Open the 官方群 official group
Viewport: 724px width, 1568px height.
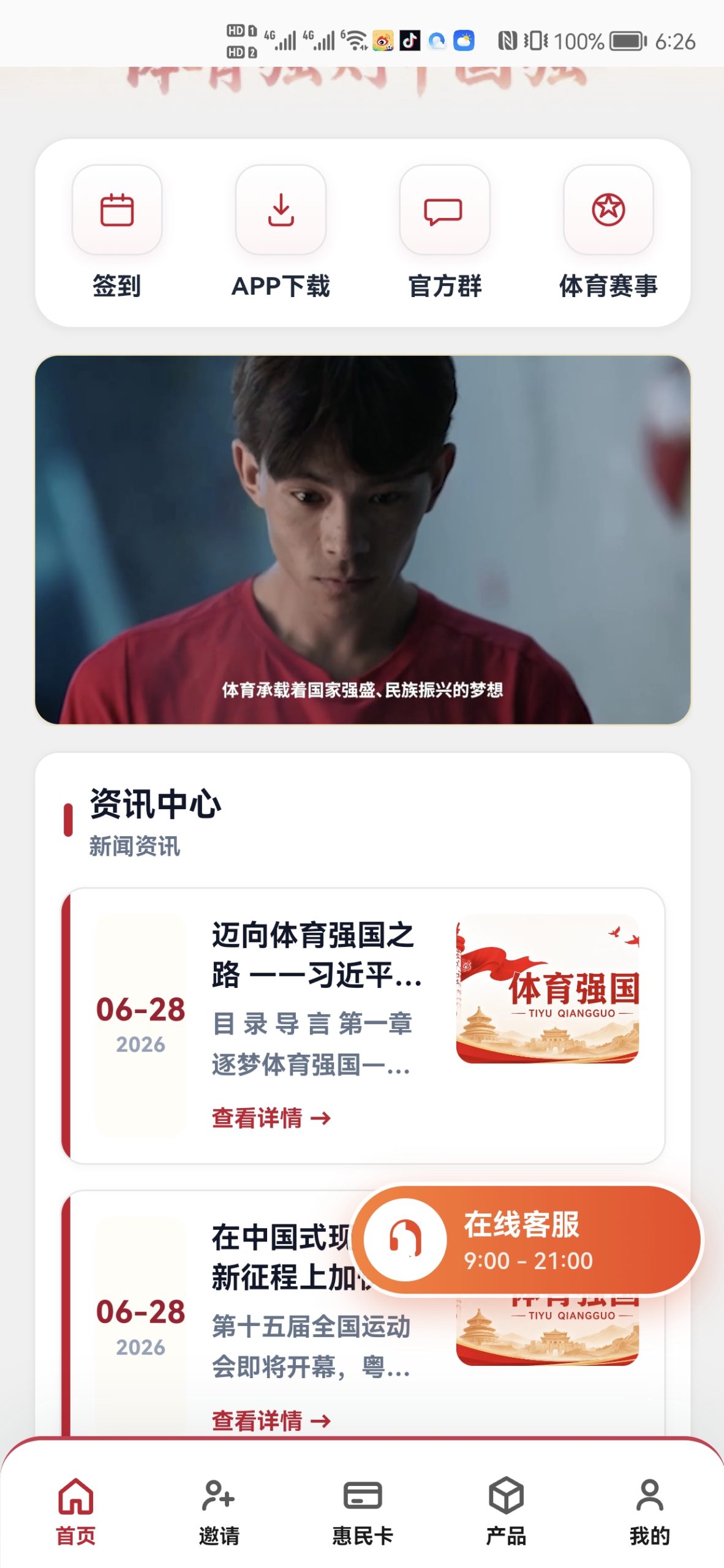[x=445, y=232]
